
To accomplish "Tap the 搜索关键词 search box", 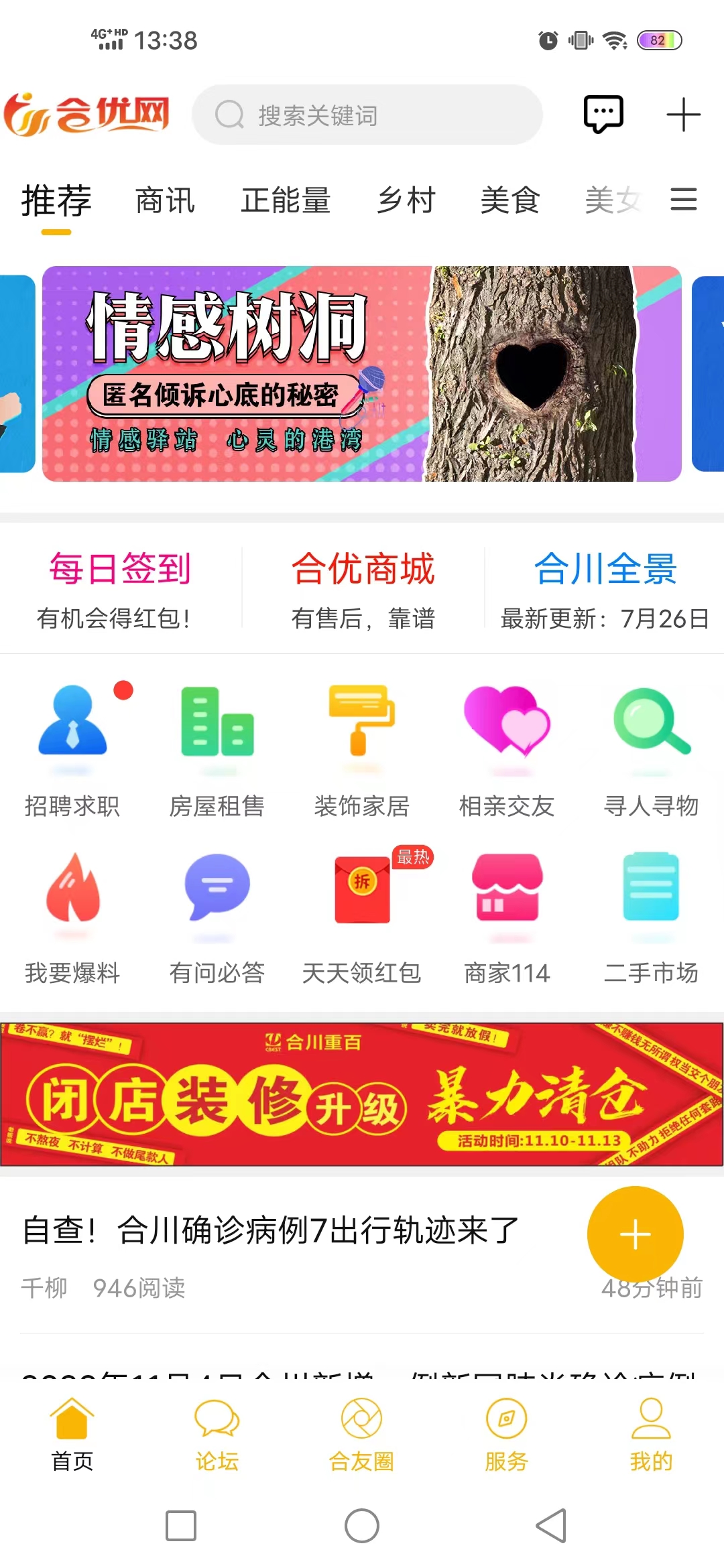I will 367,115.
